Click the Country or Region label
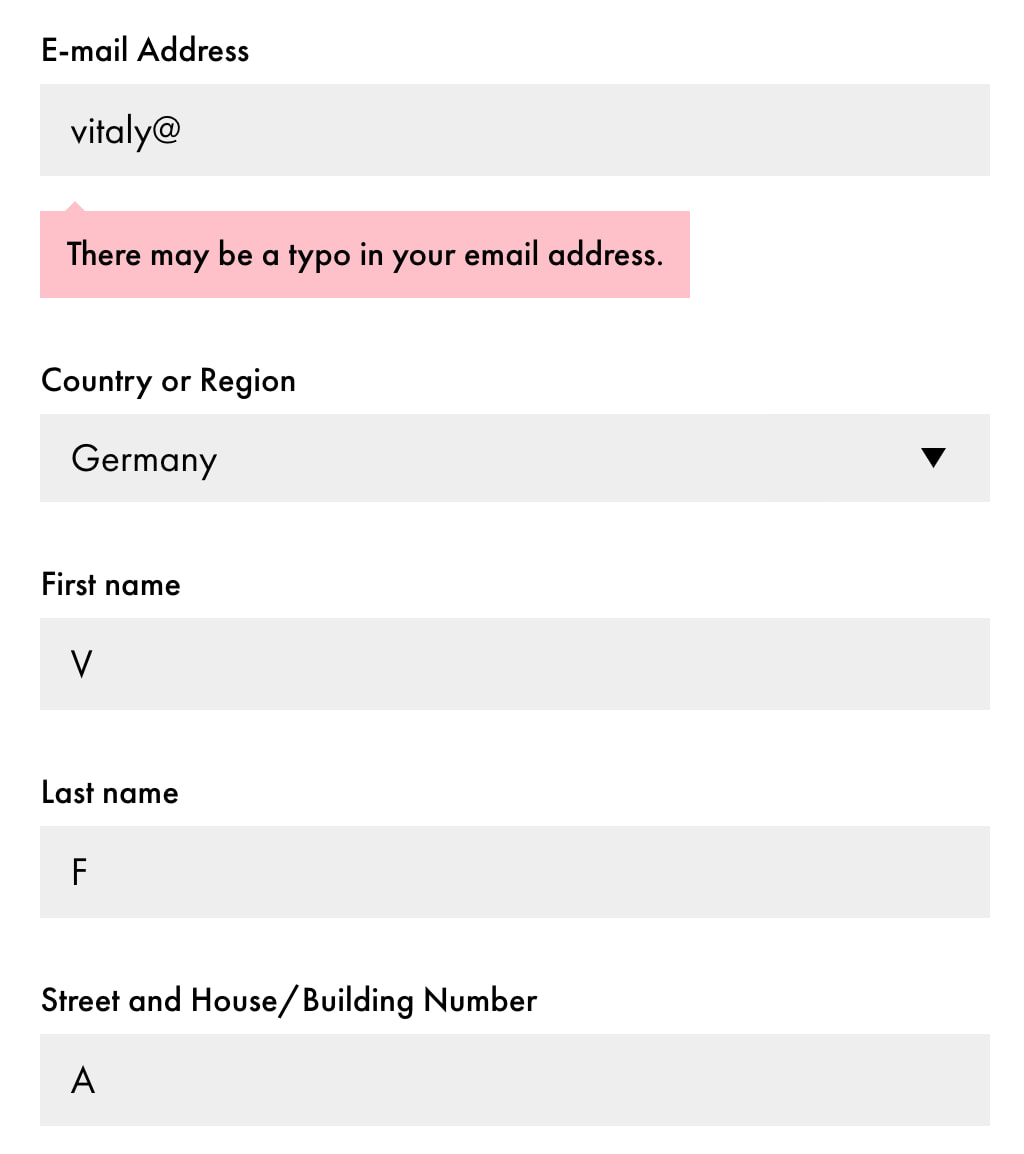1024x1154 pixels. click(x=168, y=380)
